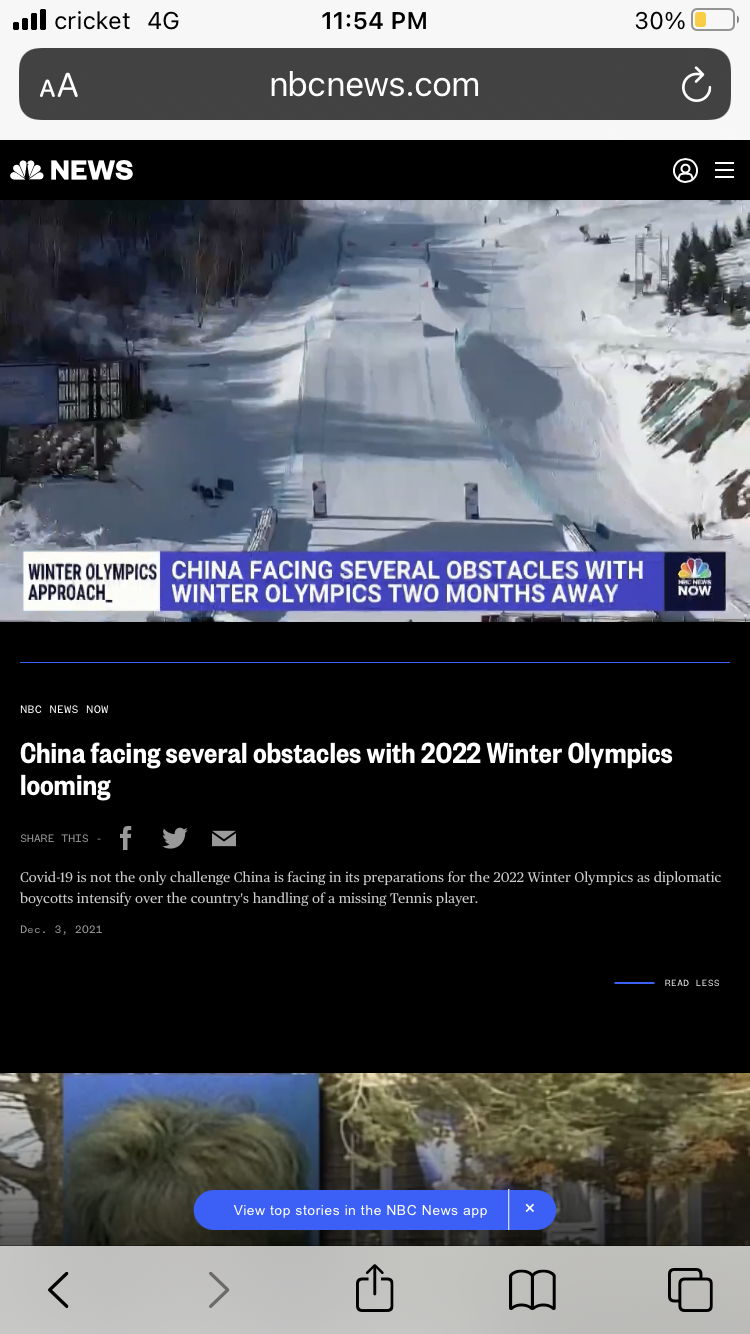Share this story on Twitter
The image size is (750, 1334).
pos(175,838)
